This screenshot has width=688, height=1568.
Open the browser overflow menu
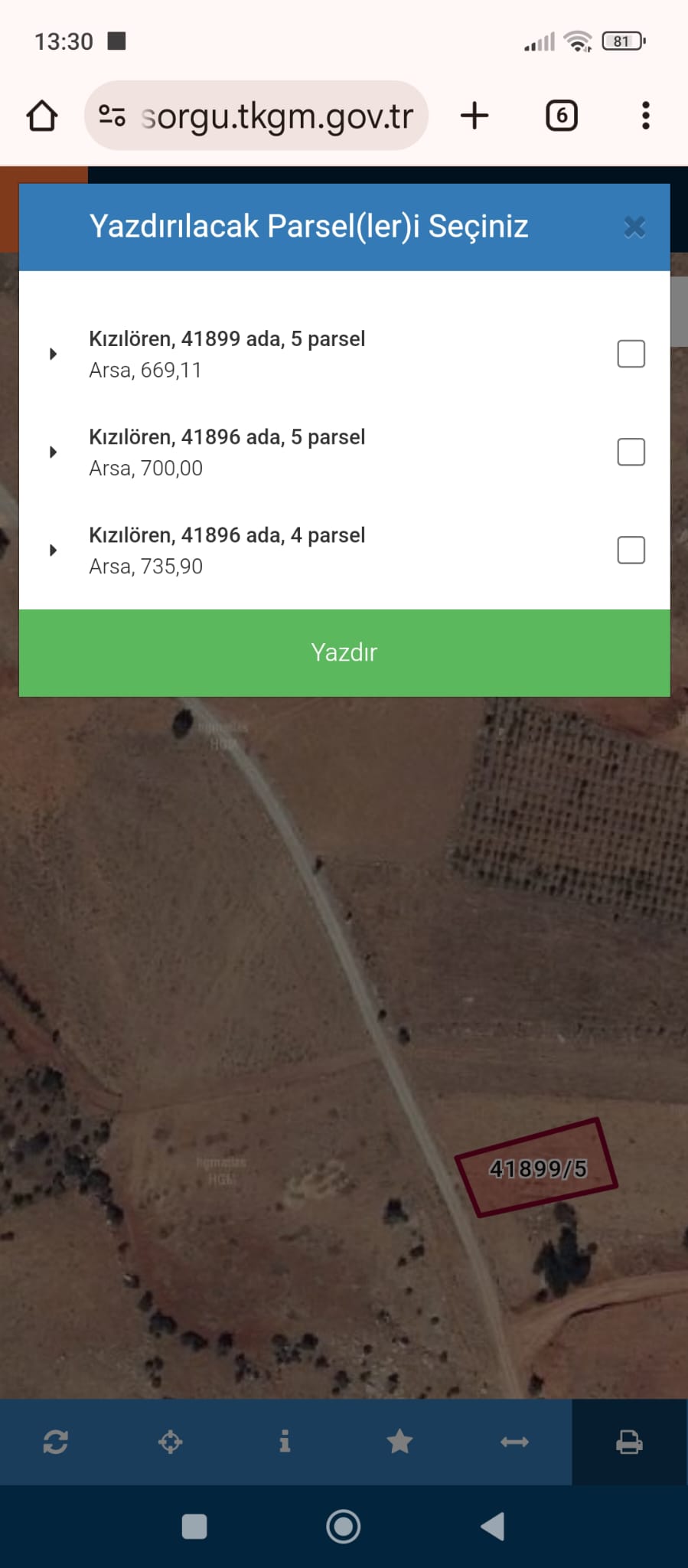pyautogui.click(x=646, y=116)
